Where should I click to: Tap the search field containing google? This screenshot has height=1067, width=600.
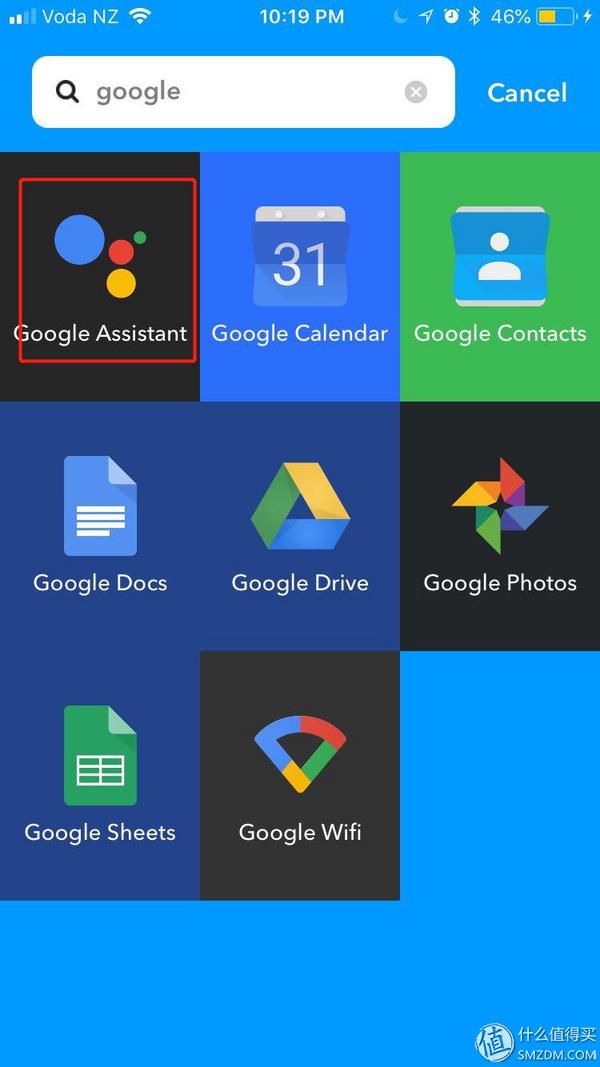pos(243,92)
